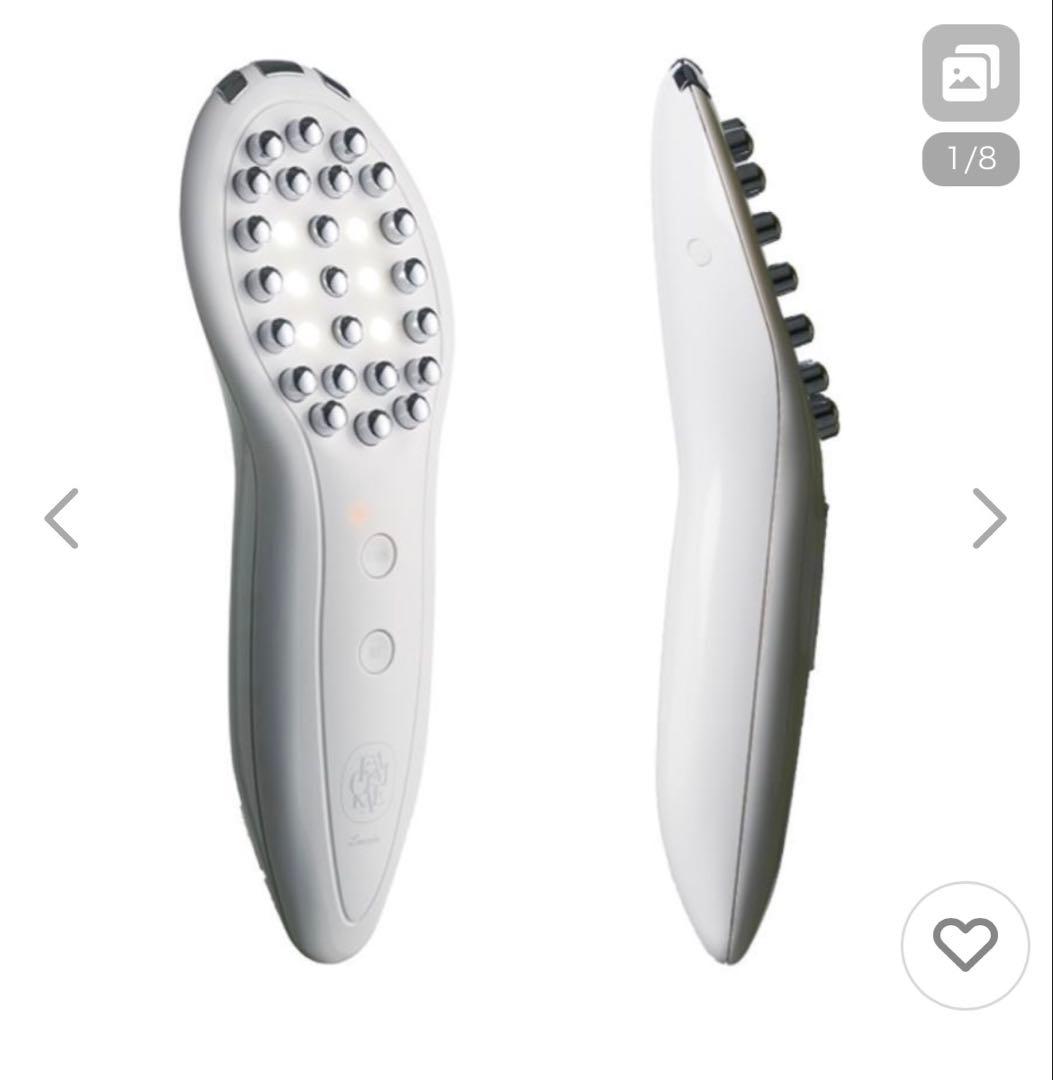1053x1080 pixels.
Task: Like this item with the heart button
Action: click(x=965, y=945)
